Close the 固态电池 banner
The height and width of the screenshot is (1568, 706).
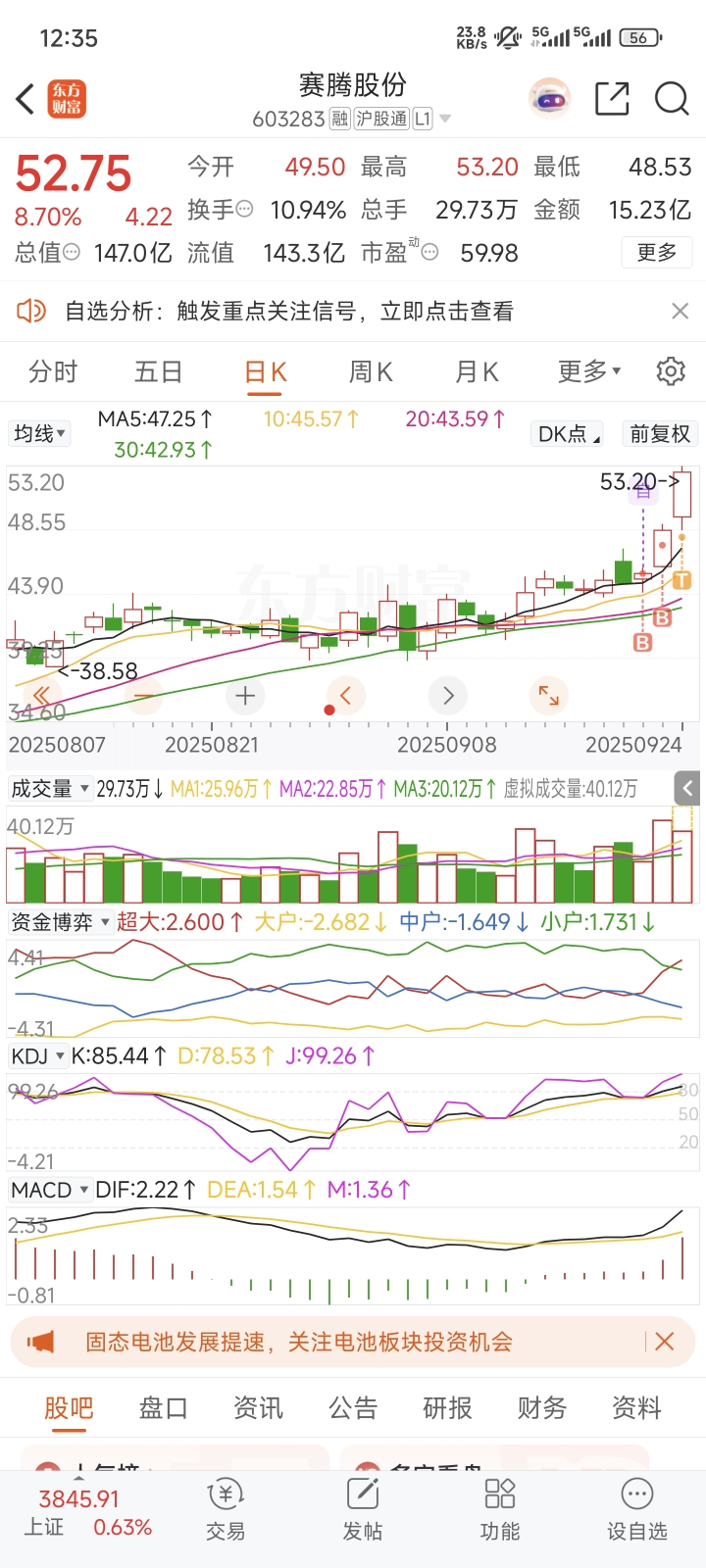click(664, 1342)
